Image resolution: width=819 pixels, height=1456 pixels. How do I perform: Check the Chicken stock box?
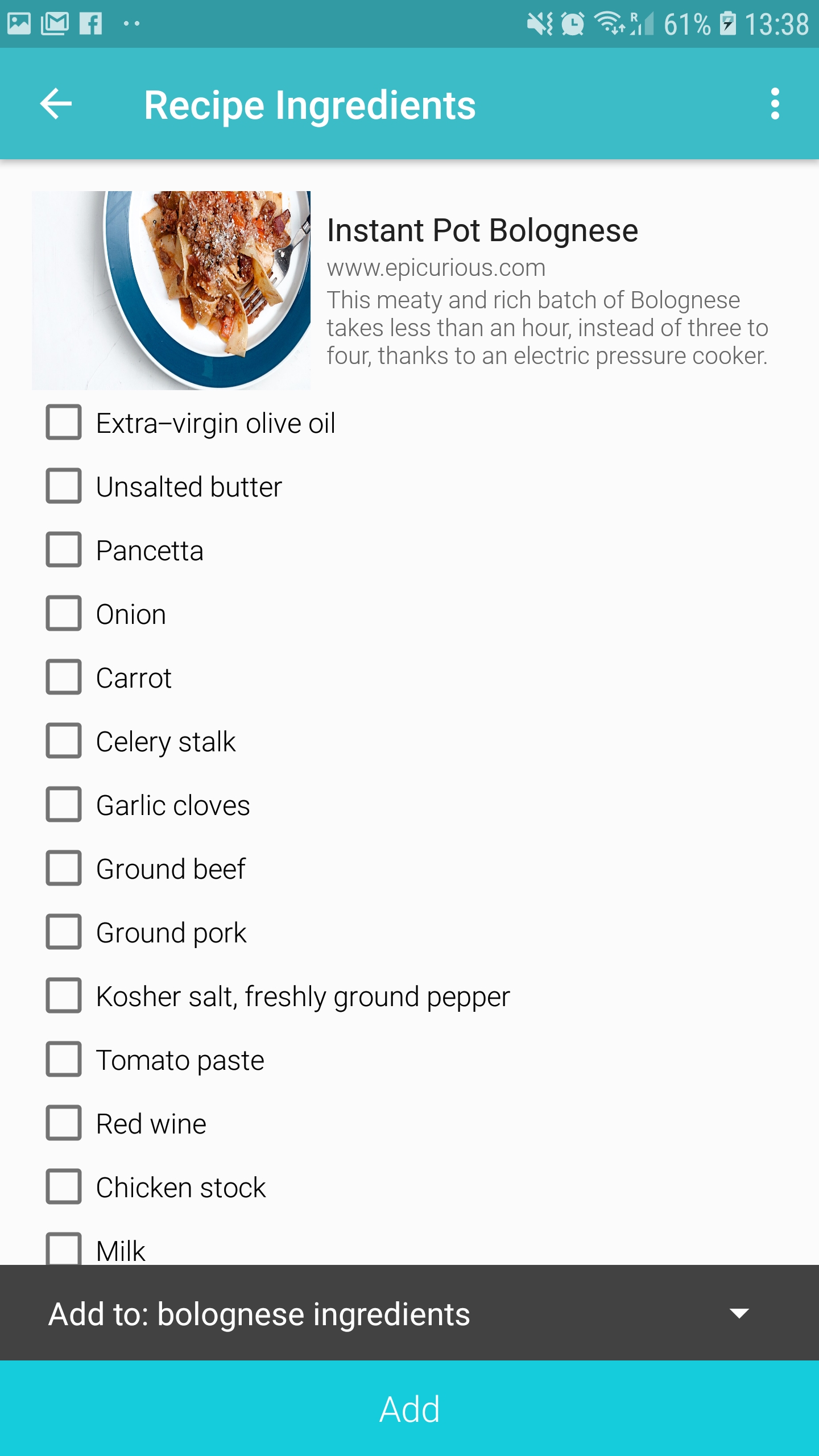pyautogui.click(x=64, y=1187)
